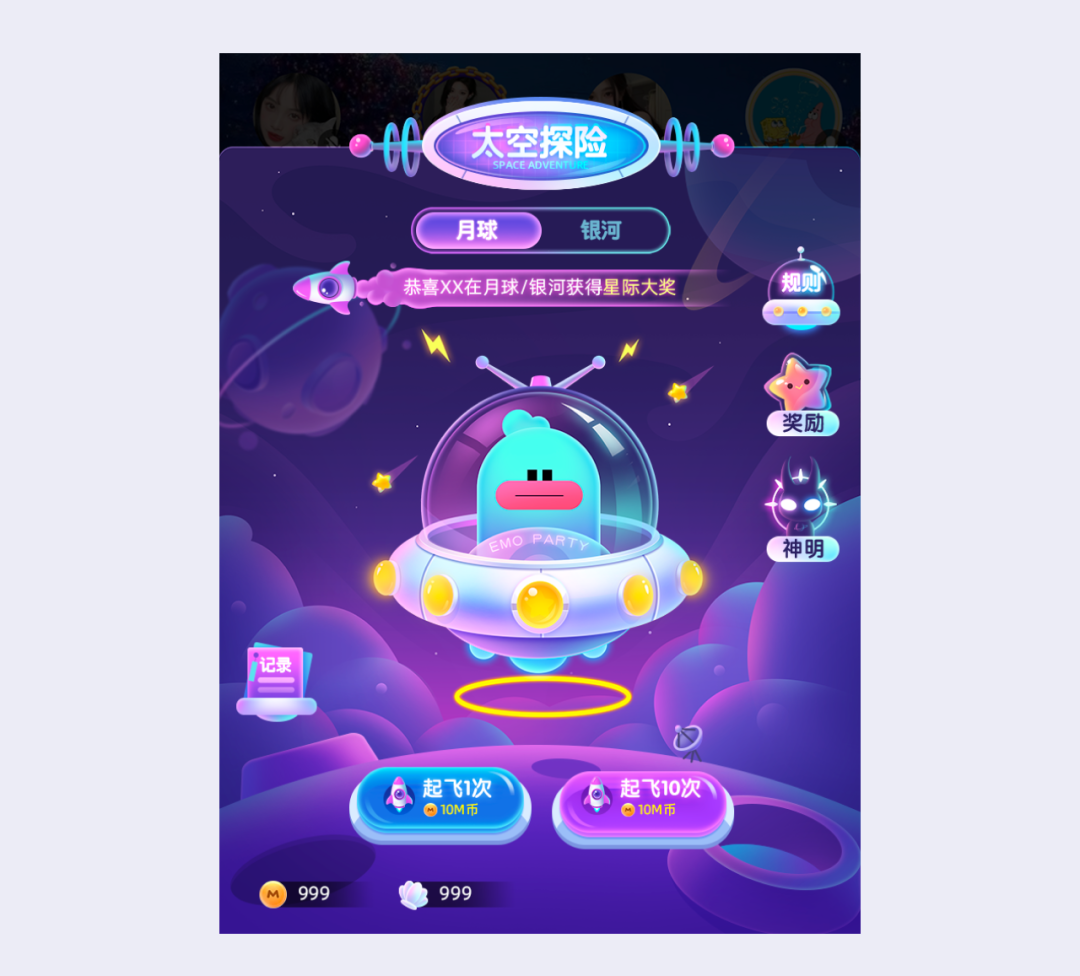Switch to the 银河 tab
This screenshot has width=1080, height=976.
click(x=601, y=231)
